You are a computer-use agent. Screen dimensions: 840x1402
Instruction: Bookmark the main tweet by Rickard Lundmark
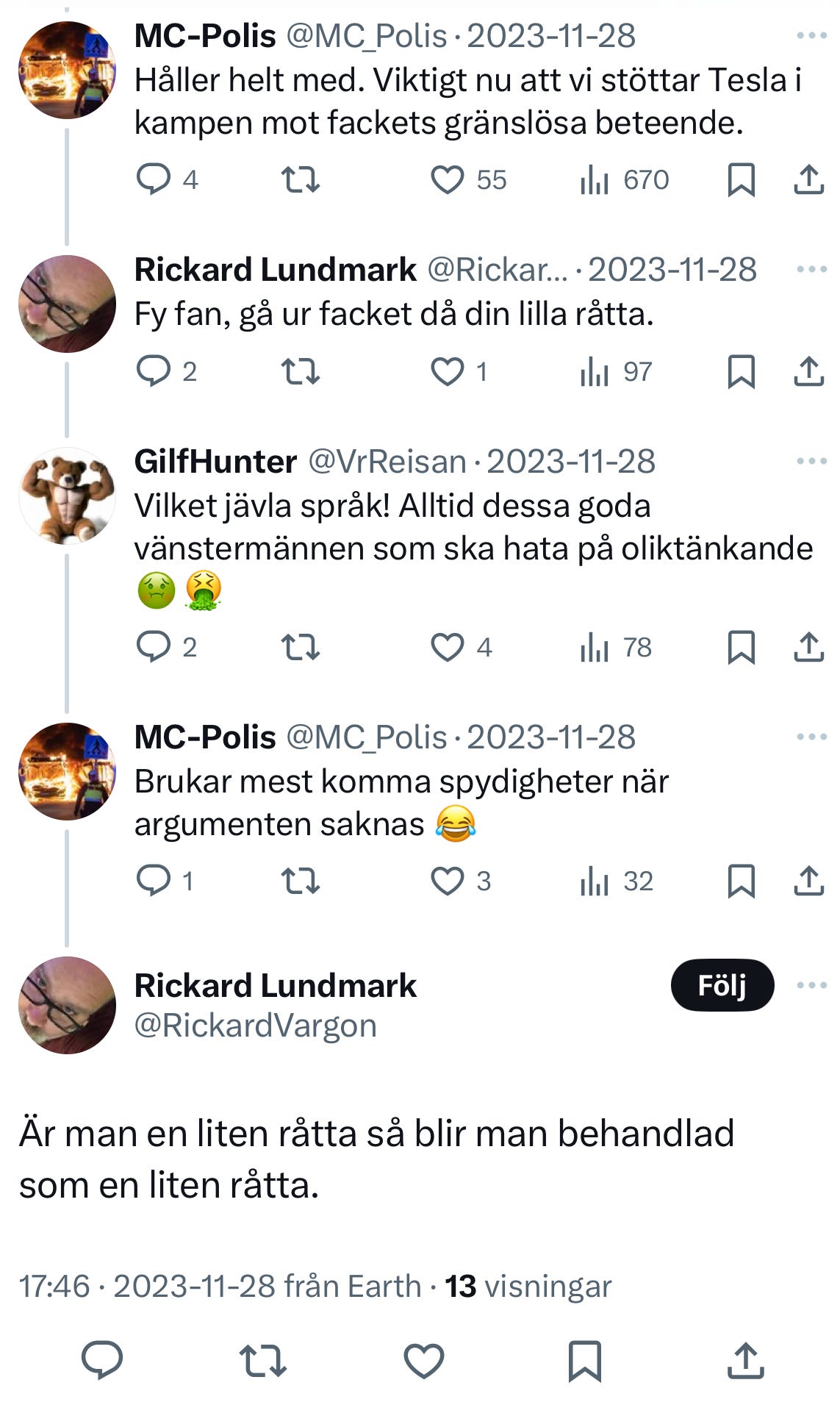585,1361
